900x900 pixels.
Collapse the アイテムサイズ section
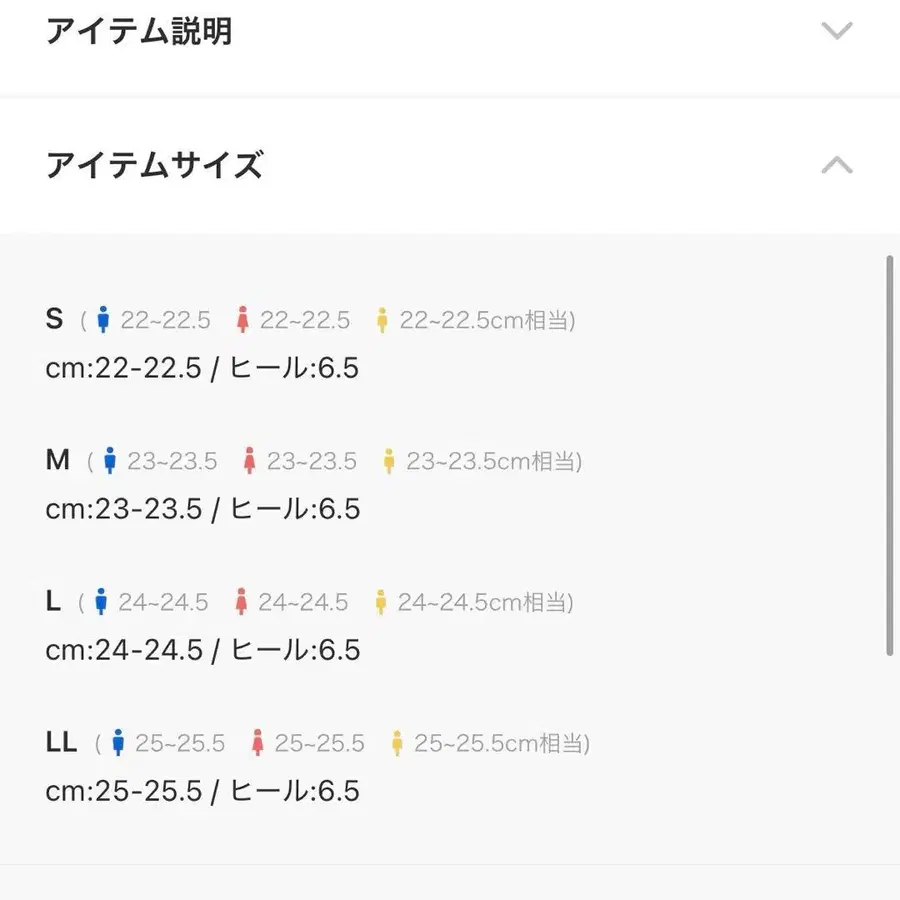pyautogui.click(x=836, y=165)
